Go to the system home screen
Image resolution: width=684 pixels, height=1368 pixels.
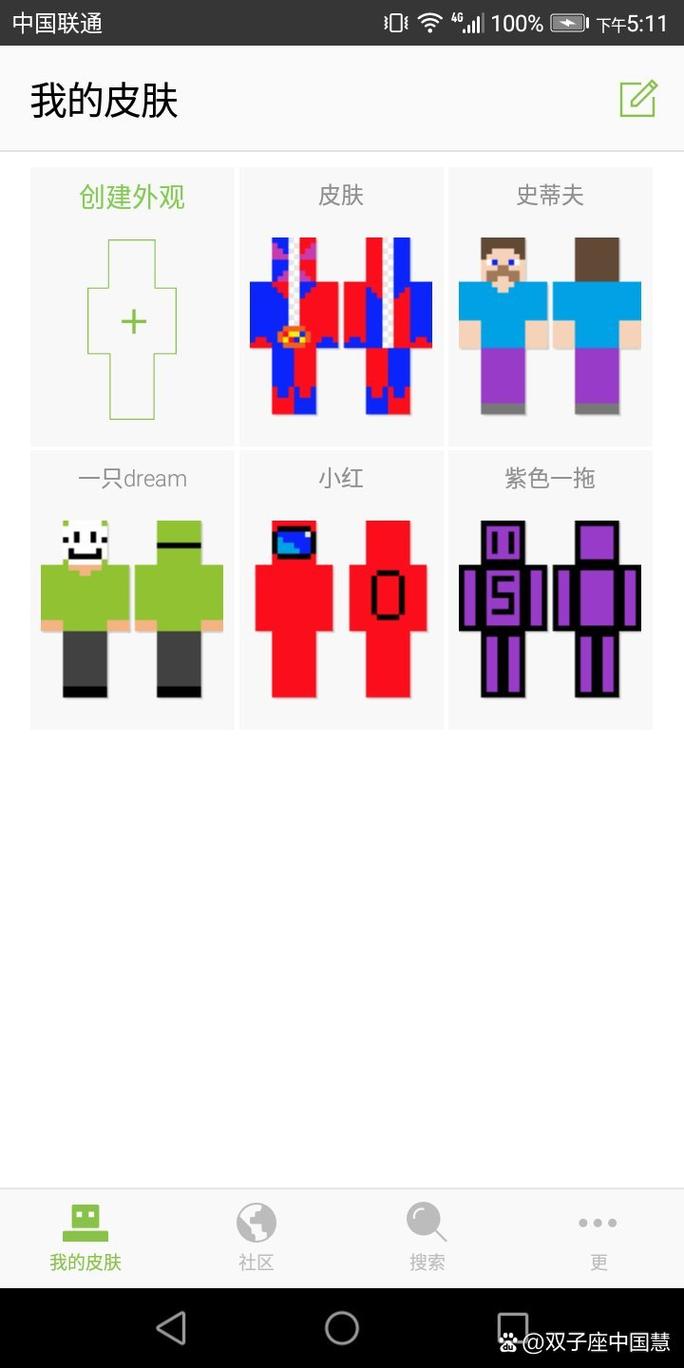(342, 1328)
